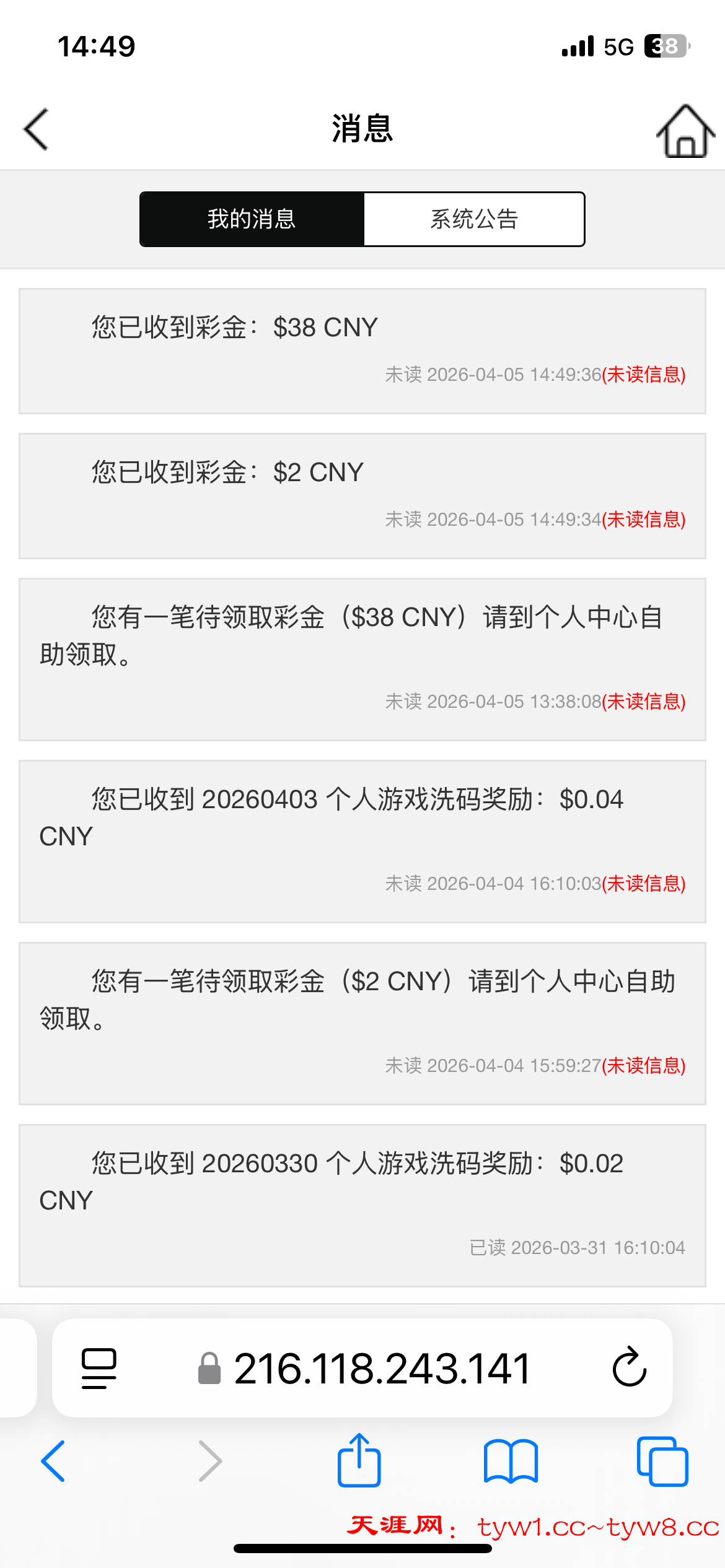Tap the address bar showing 216.118.243.141
Screen dimensions: 725x1568
click(381, 1369)
